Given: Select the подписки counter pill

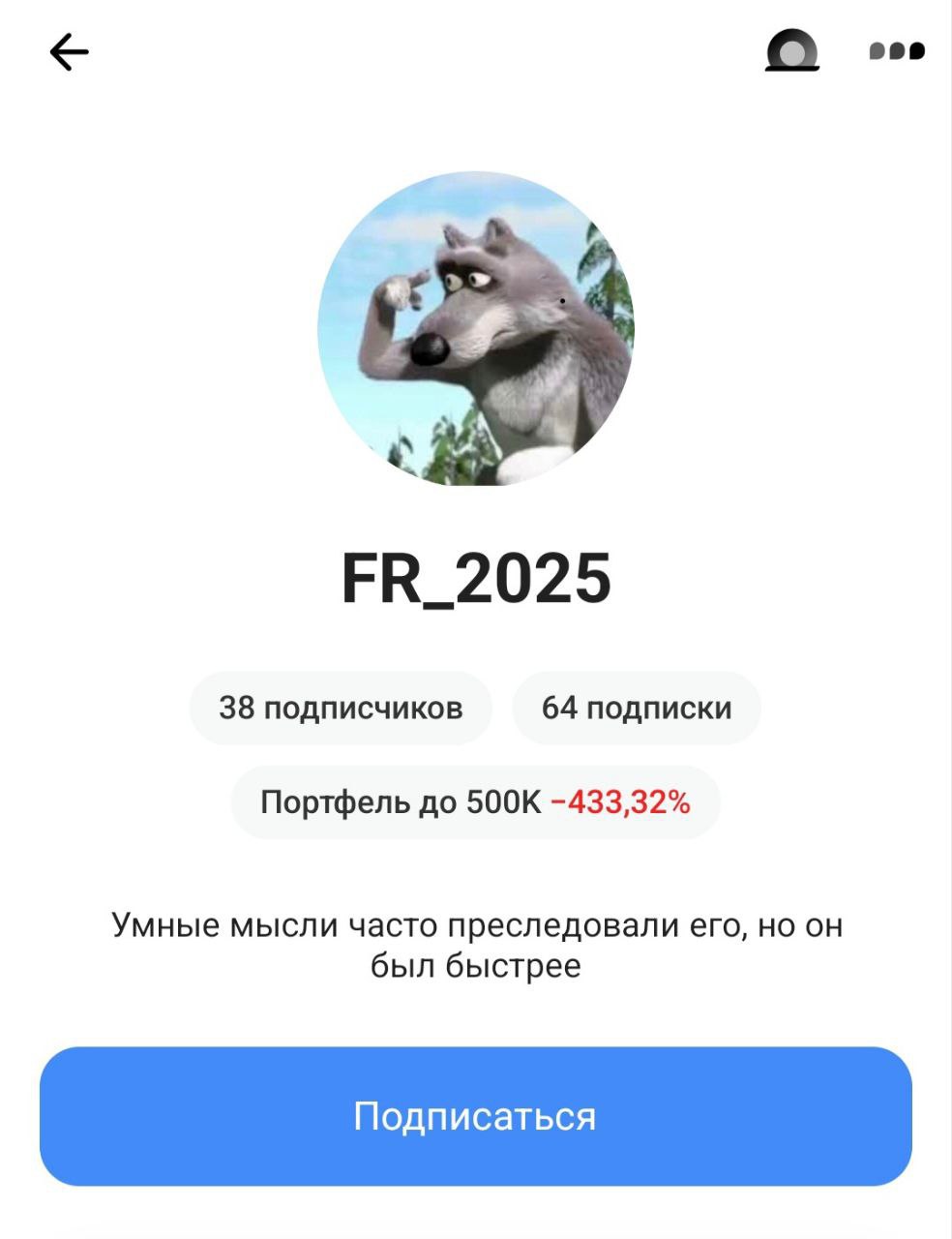Looking at the screenshot, I should 636,707.
